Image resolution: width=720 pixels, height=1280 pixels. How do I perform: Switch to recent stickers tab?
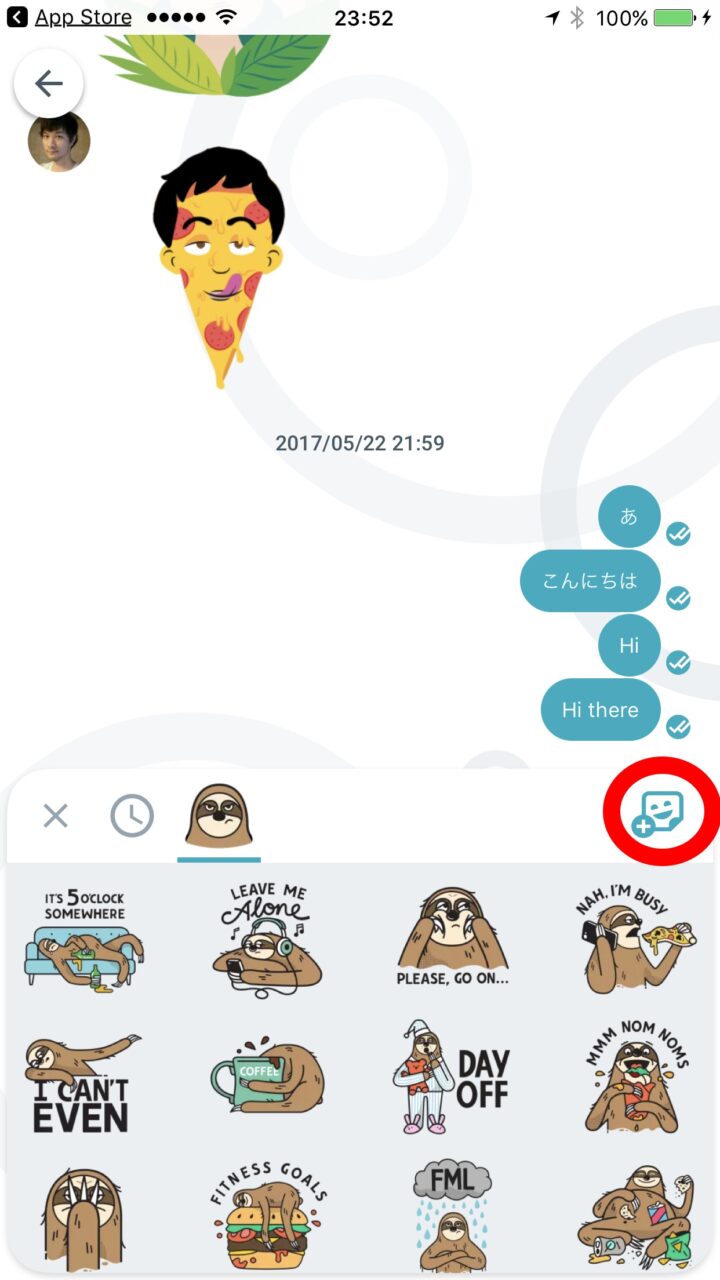(x=132, y=816)
